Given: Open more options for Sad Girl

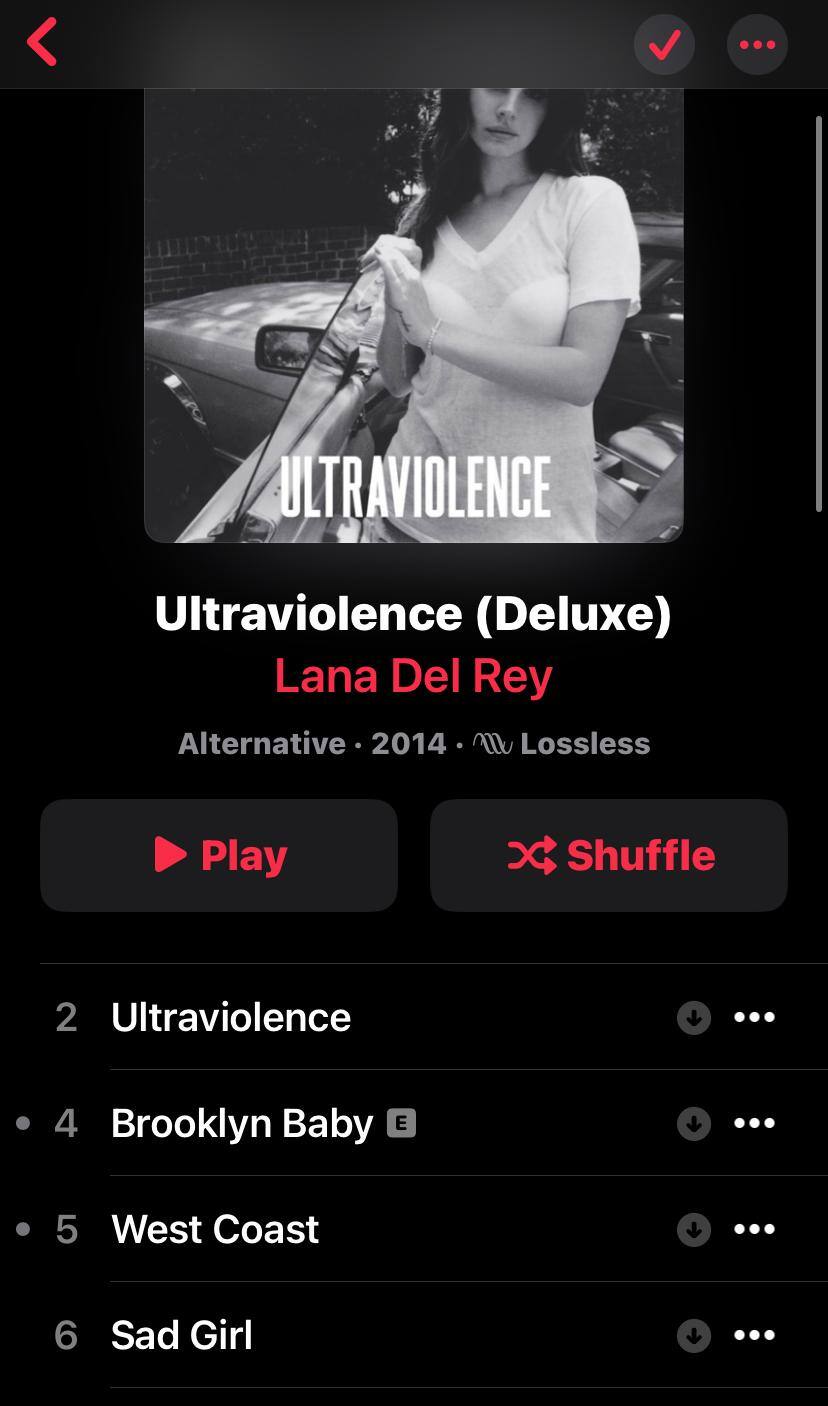Looking at the screenshot, I should pos(755,1335).
